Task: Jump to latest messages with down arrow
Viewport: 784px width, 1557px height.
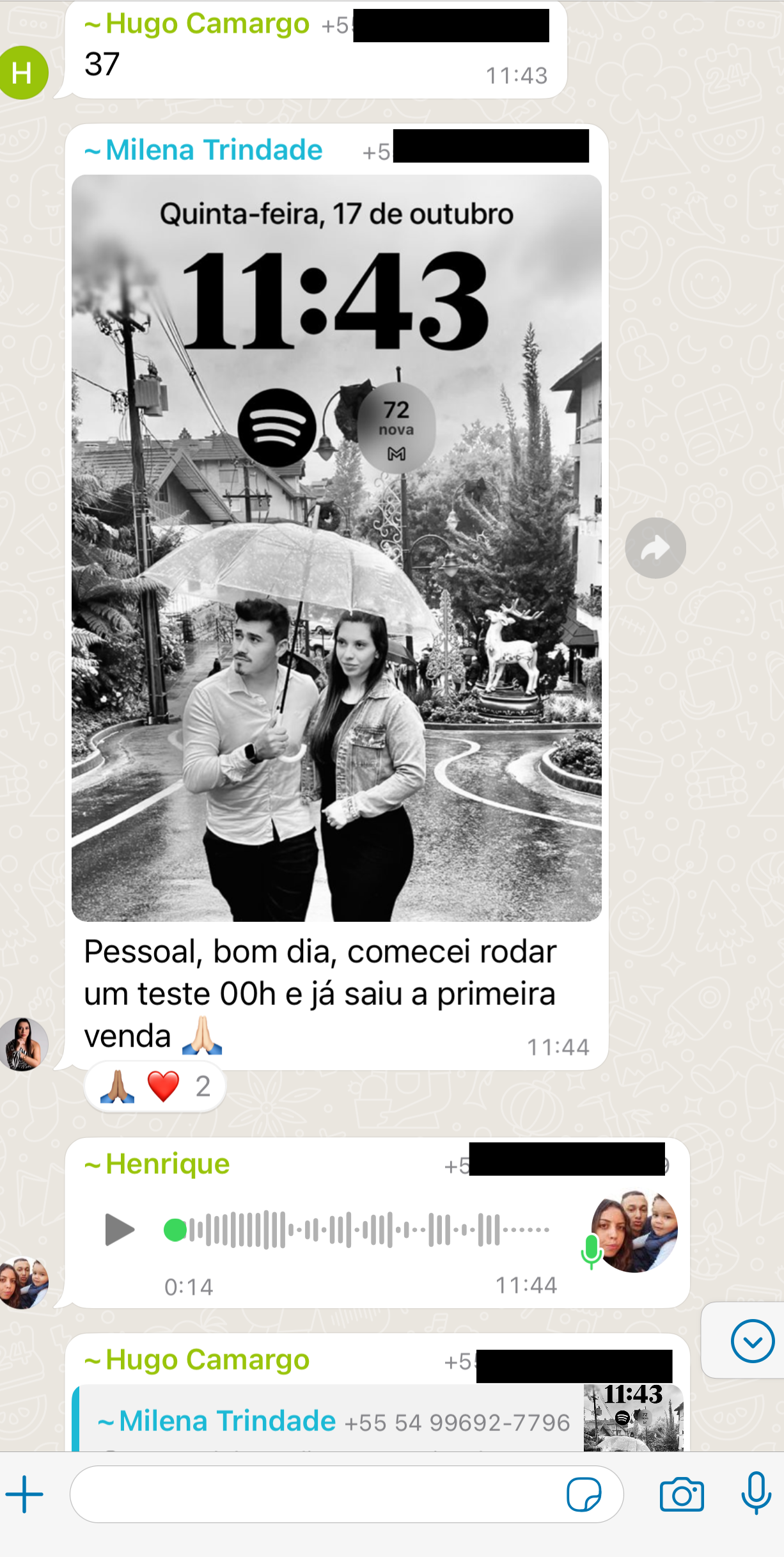Action: [x=752, y=1341]
